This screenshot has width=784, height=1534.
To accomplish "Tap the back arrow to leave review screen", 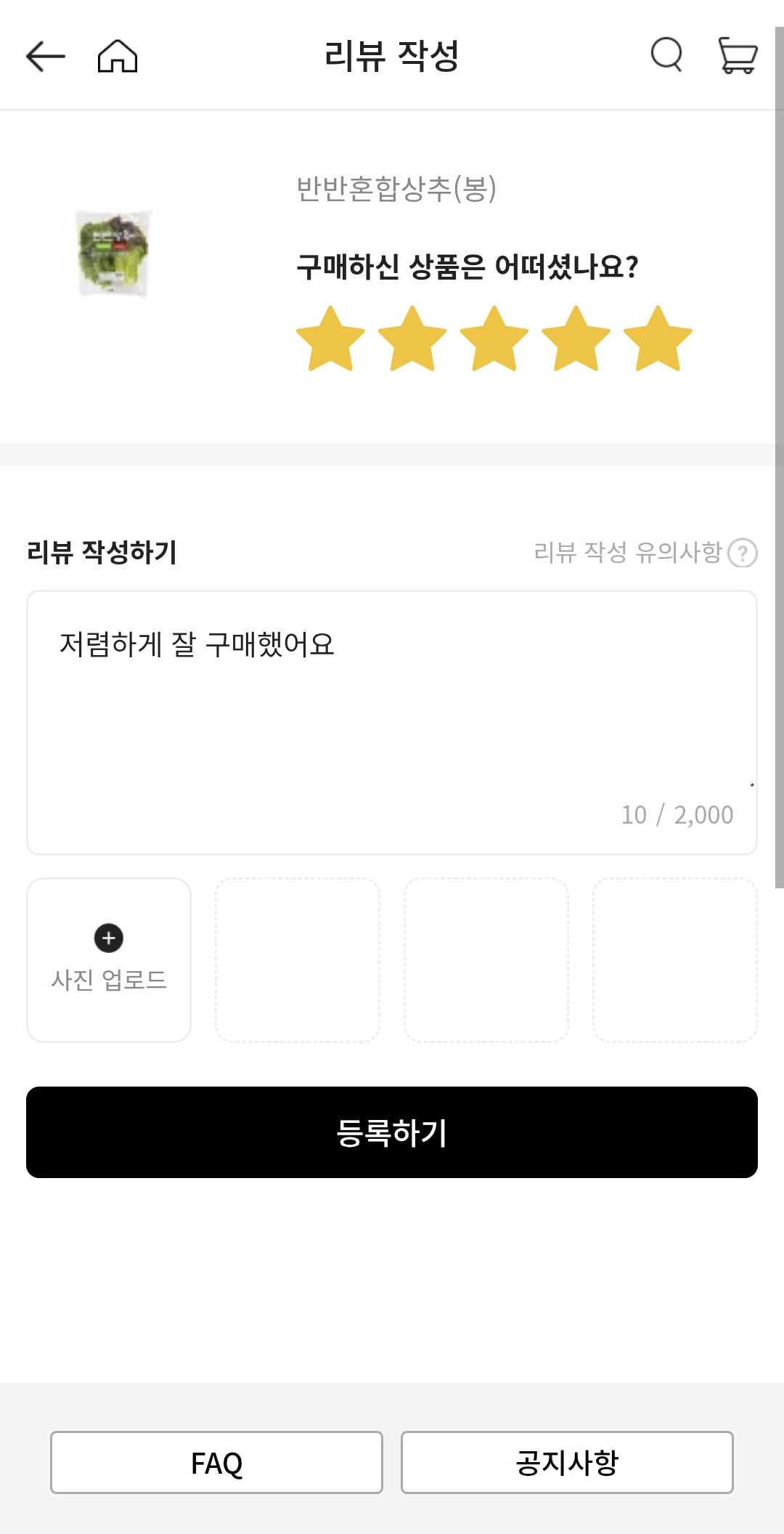I will click(x=45, y=57).
